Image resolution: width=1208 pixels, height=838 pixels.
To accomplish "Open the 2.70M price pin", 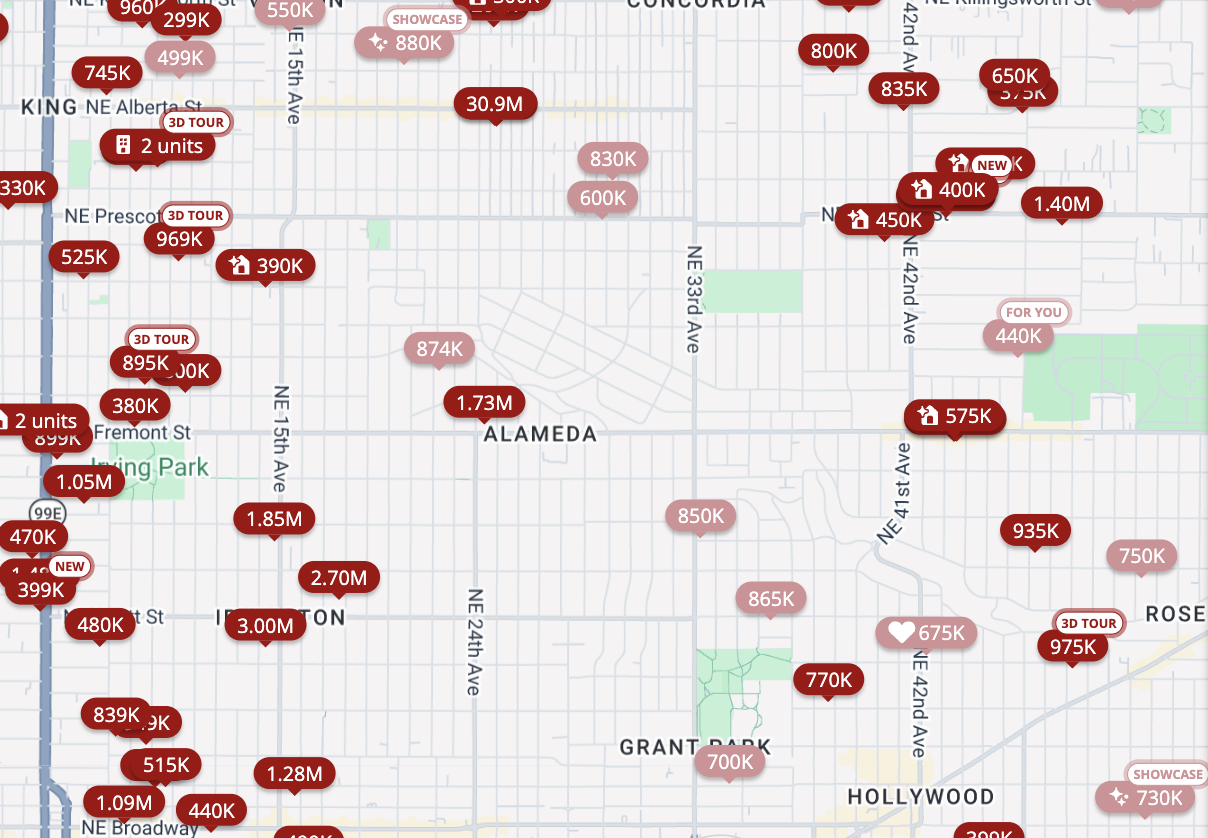I will coord(339,578).
